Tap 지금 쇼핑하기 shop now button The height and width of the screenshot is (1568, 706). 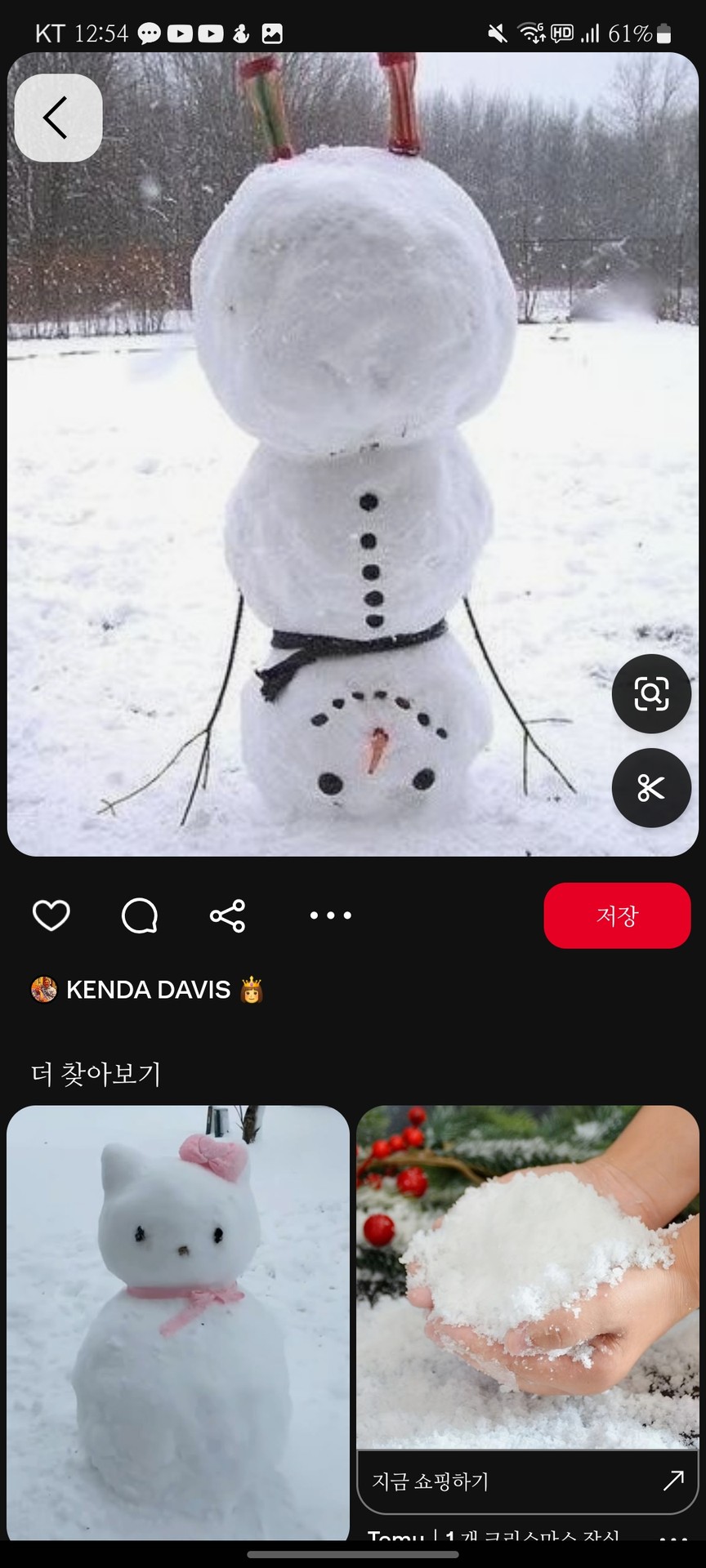click(528, 1481)
